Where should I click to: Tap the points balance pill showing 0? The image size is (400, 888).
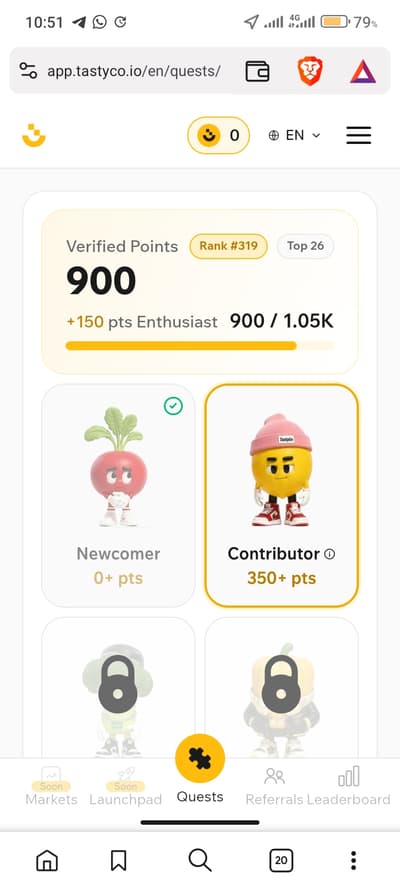(x=218, y=135)
